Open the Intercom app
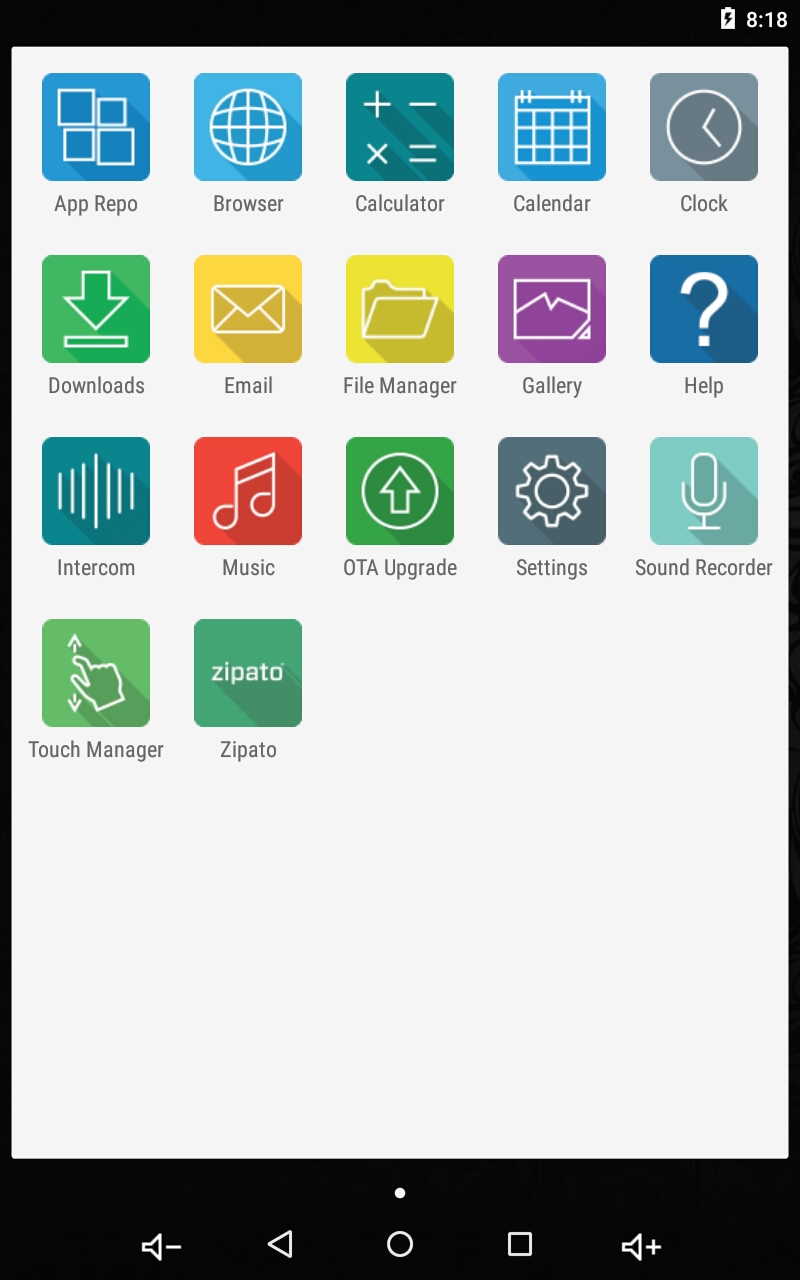This screenshot has height=1280, width=800. (x=96, y=491)
